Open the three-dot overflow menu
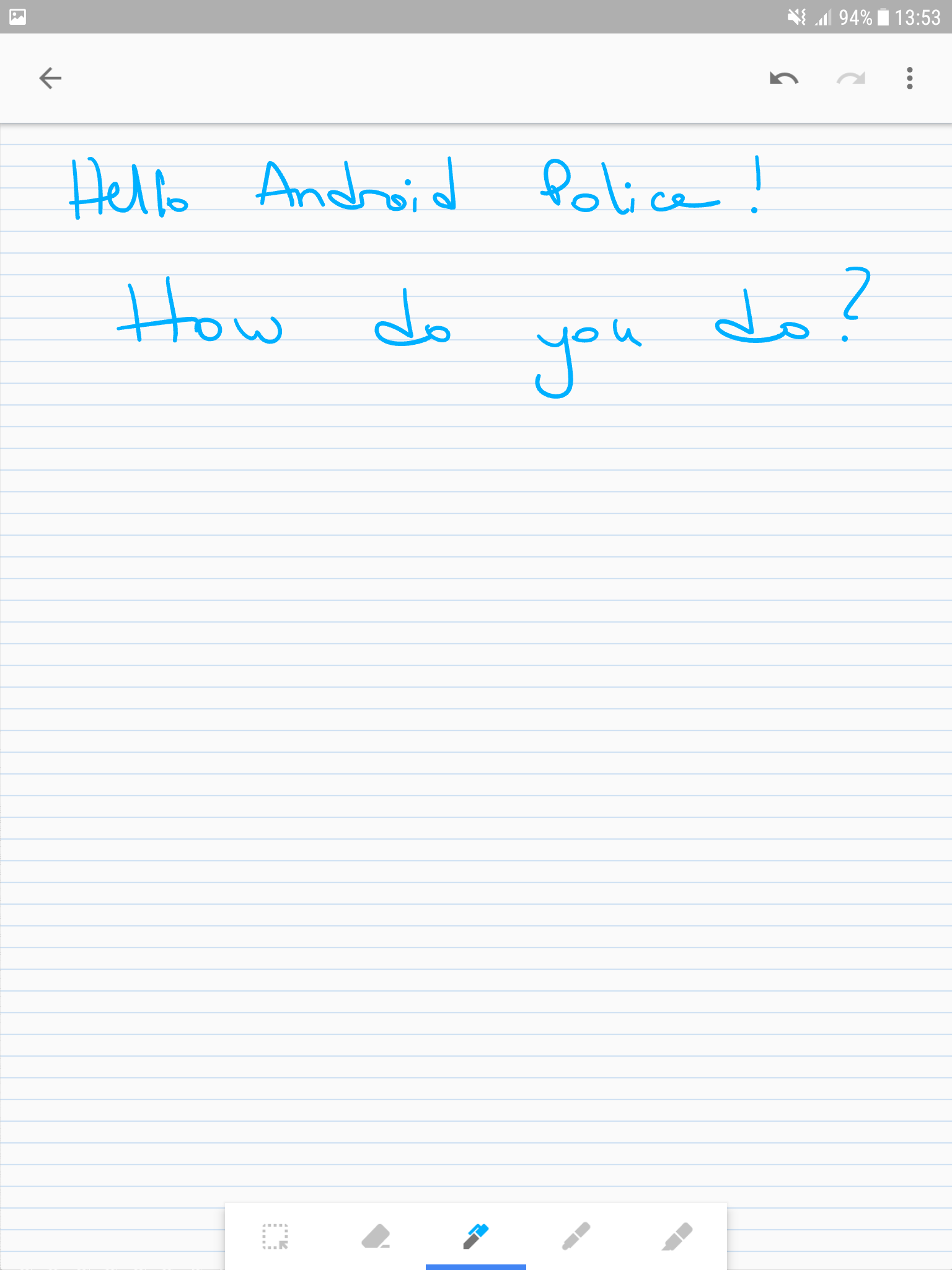The height and width of the screenshot is (1270, 952). click(909, 79)
